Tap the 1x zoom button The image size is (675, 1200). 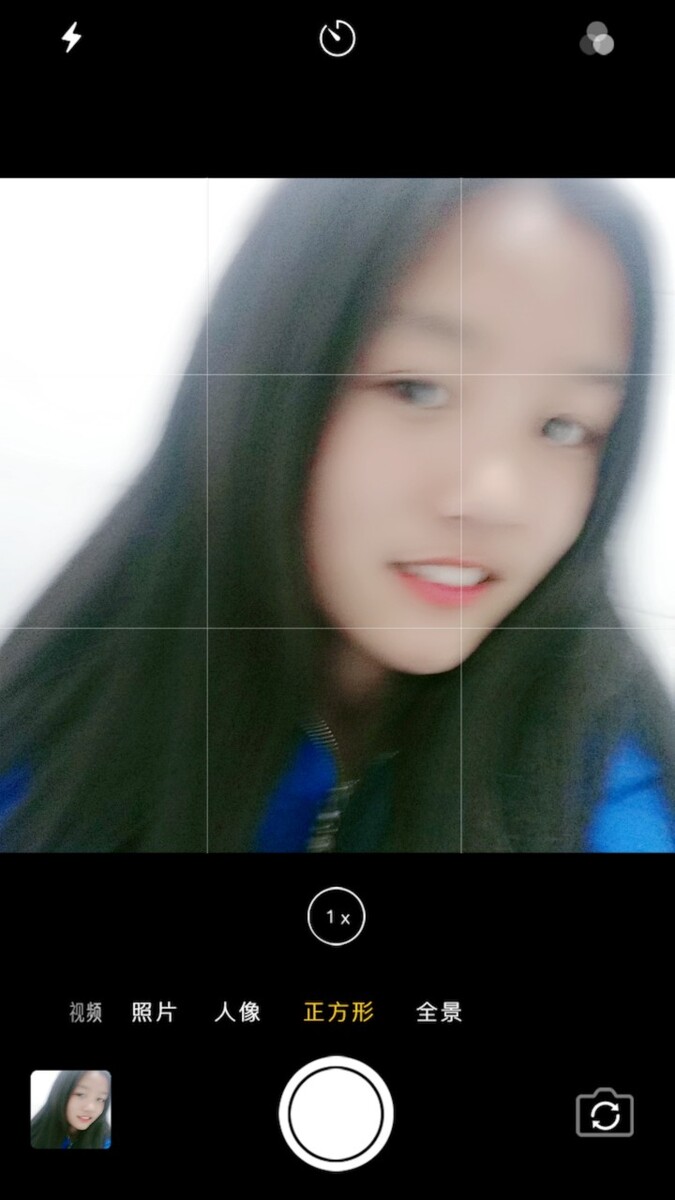[337, 916]
